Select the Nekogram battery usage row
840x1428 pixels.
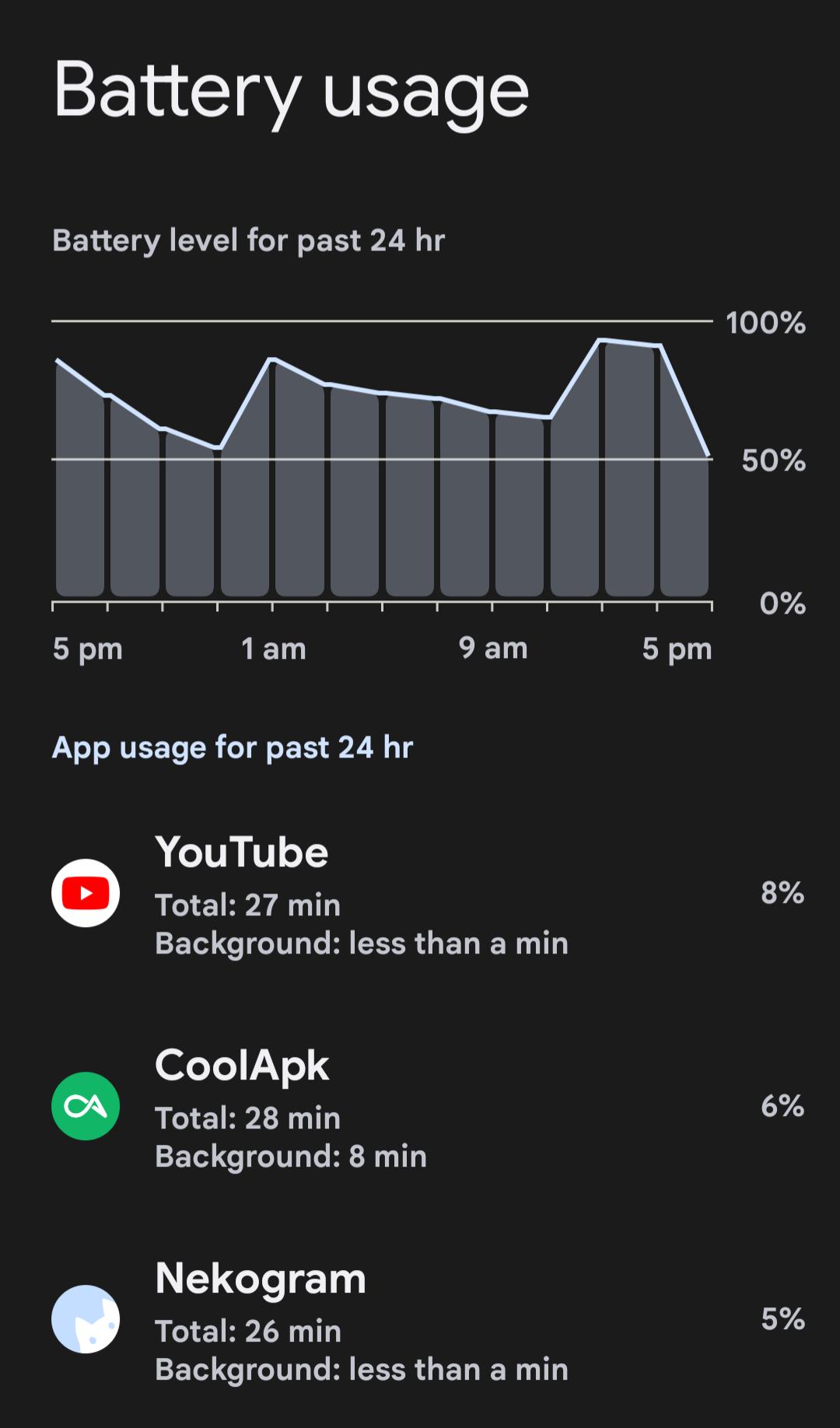pos(420,1320)
